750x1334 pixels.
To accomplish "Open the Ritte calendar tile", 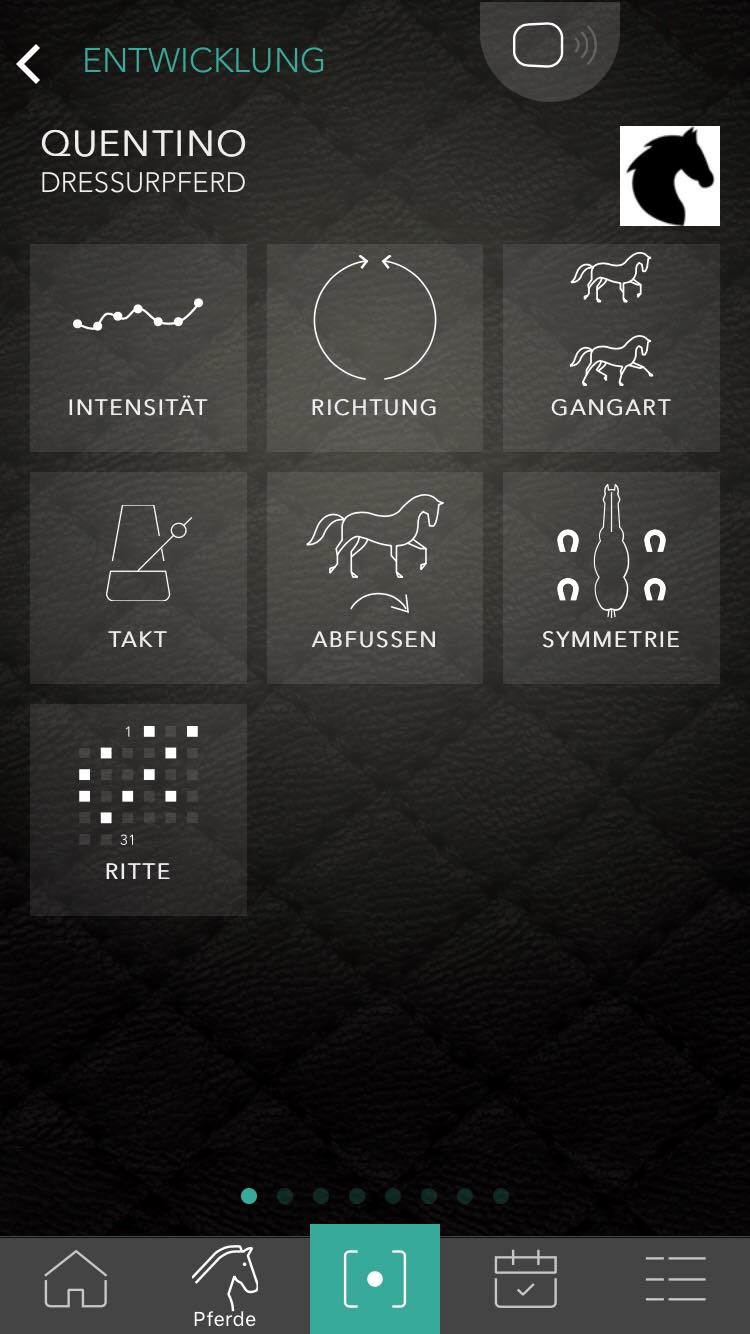I will click(138, 809).
